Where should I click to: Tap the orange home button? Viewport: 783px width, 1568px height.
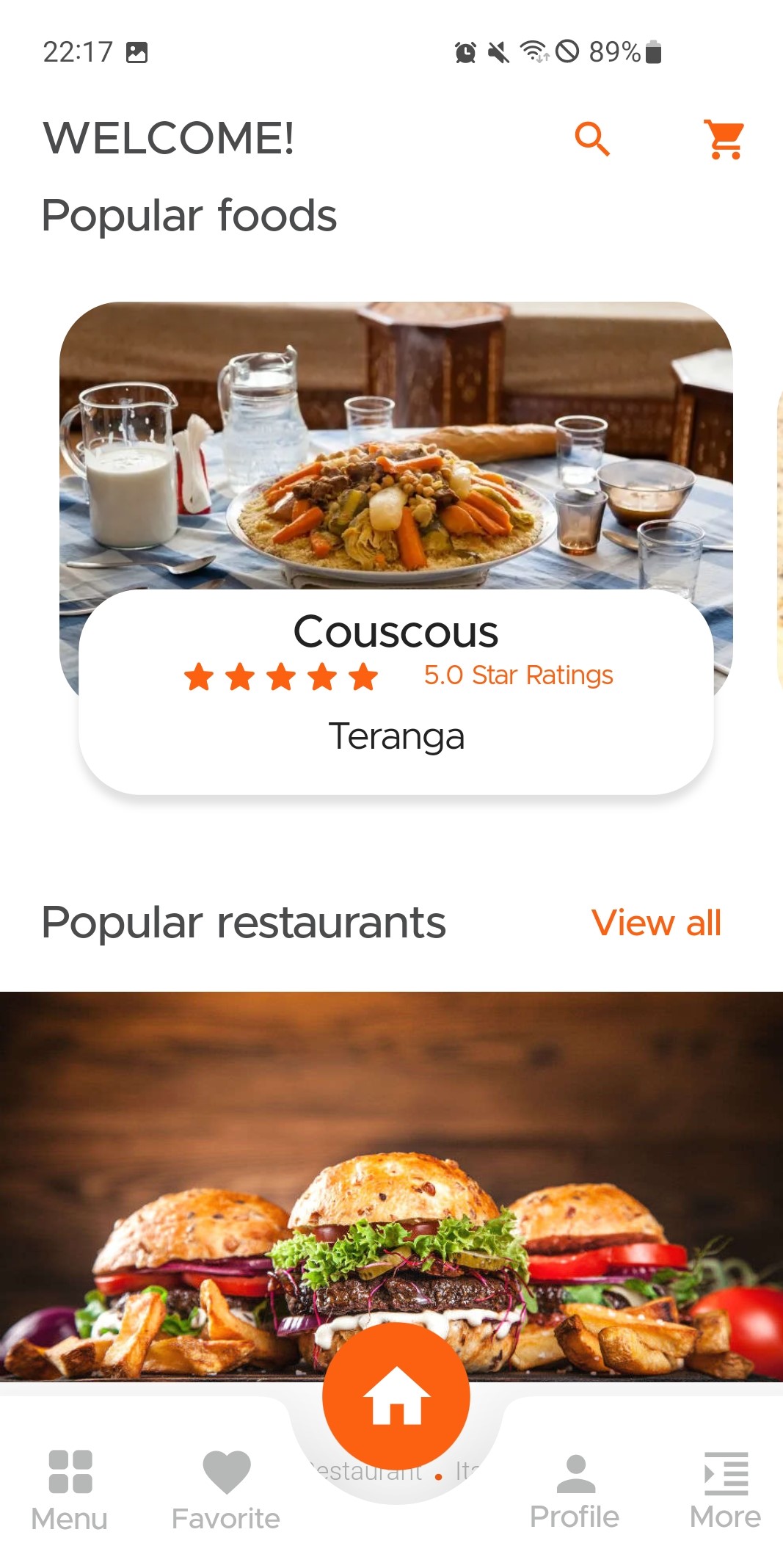coord(396,1395)
